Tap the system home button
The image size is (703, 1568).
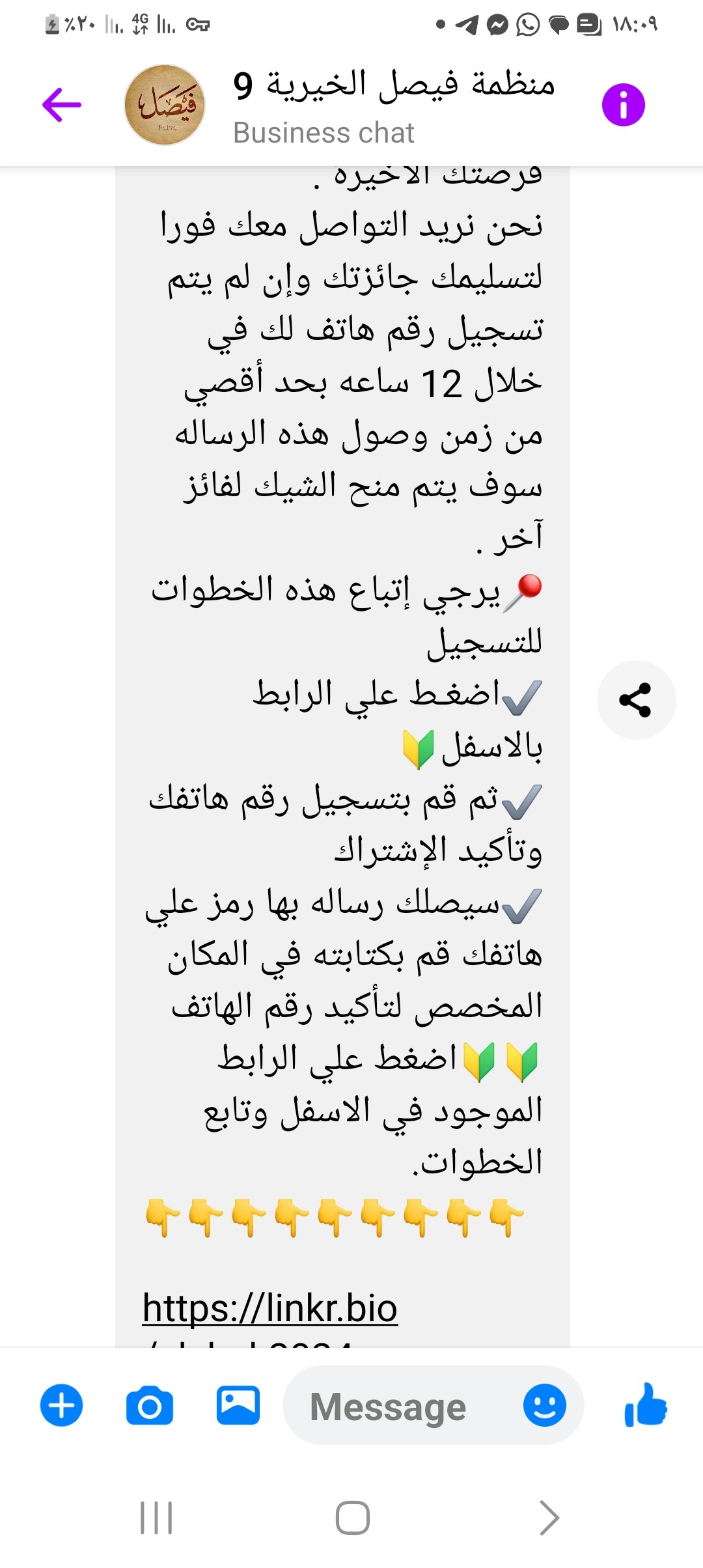click(x=352, y=1518)
